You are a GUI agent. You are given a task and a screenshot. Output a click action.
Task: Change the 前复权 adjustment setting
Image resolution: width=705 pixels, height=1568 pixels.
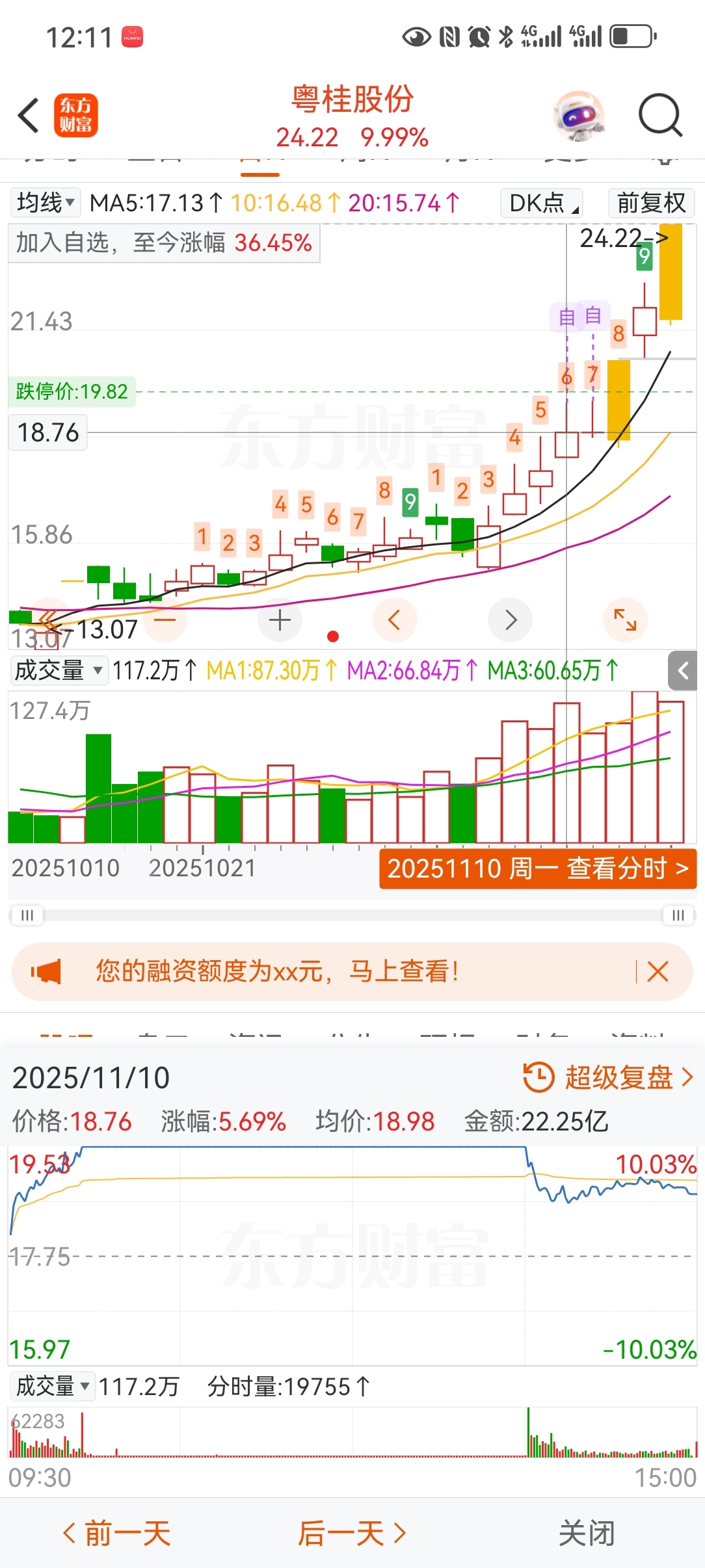click(651, 203)
